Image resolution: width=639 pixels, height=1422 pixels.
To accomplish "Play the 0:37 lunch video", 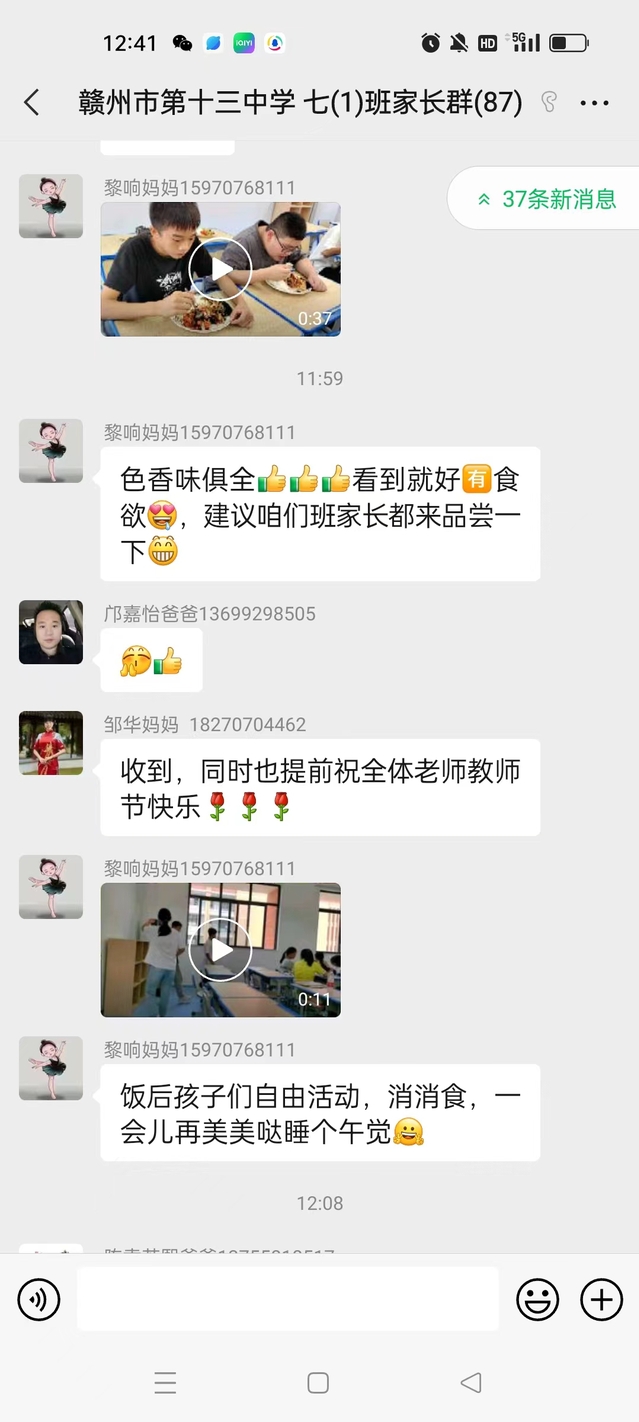I will [x=220, y=269].
